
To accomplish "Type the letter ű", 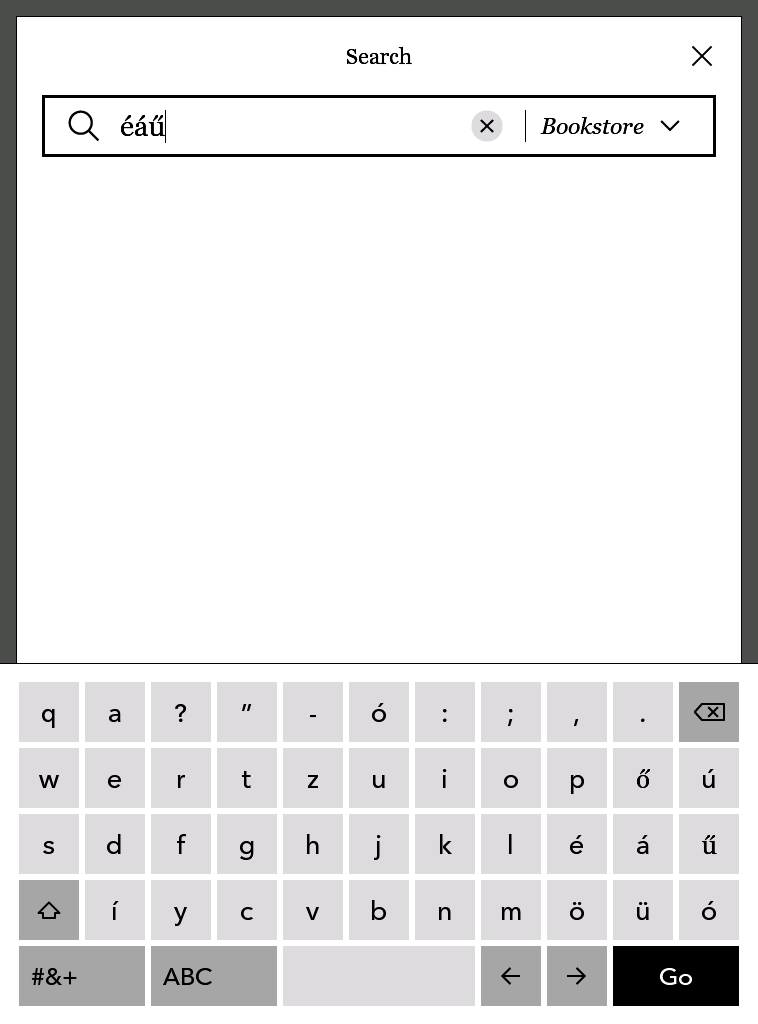I will point(708,844).
